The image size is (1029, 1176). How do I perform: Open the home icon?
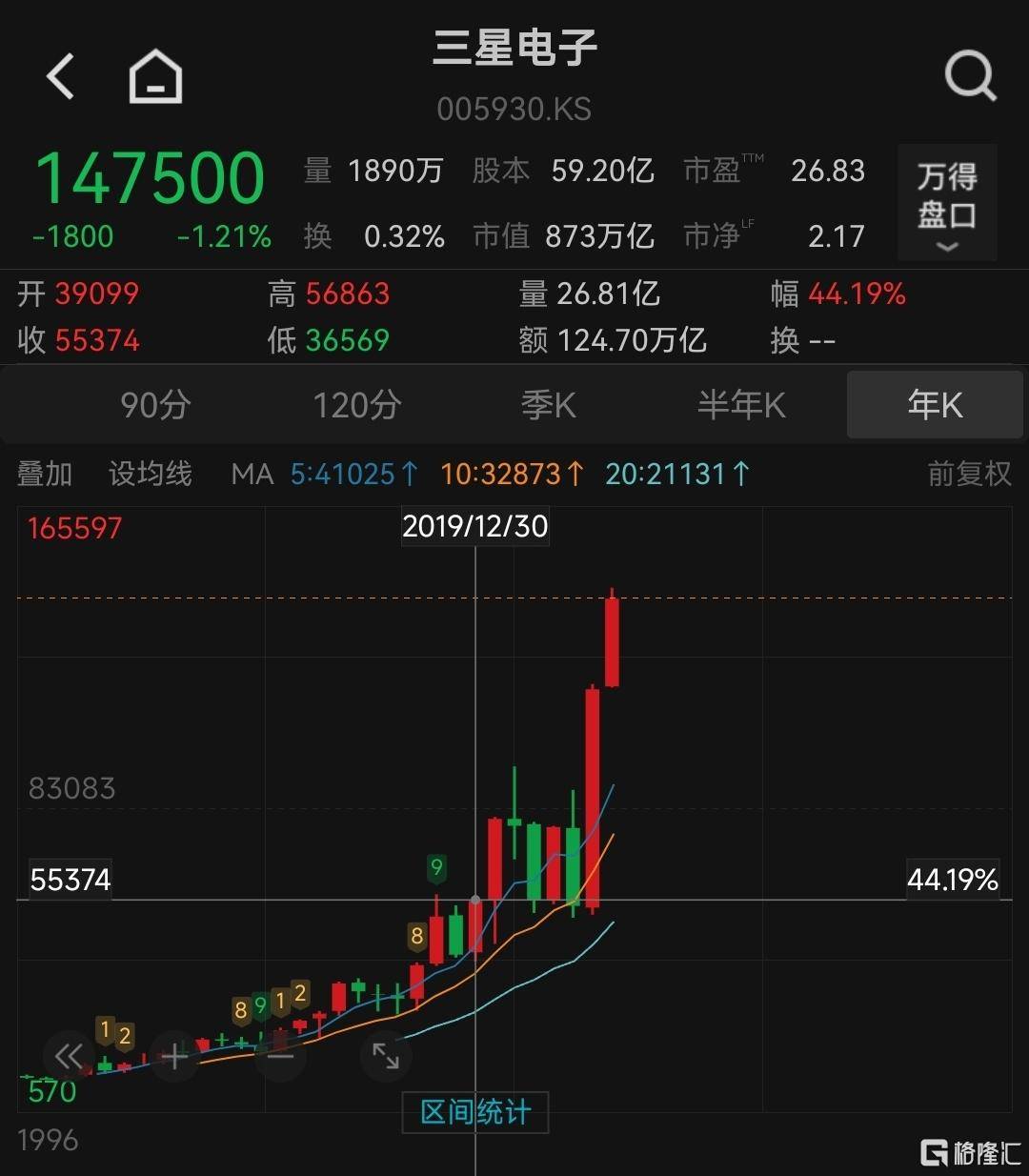tap(155, 76)
